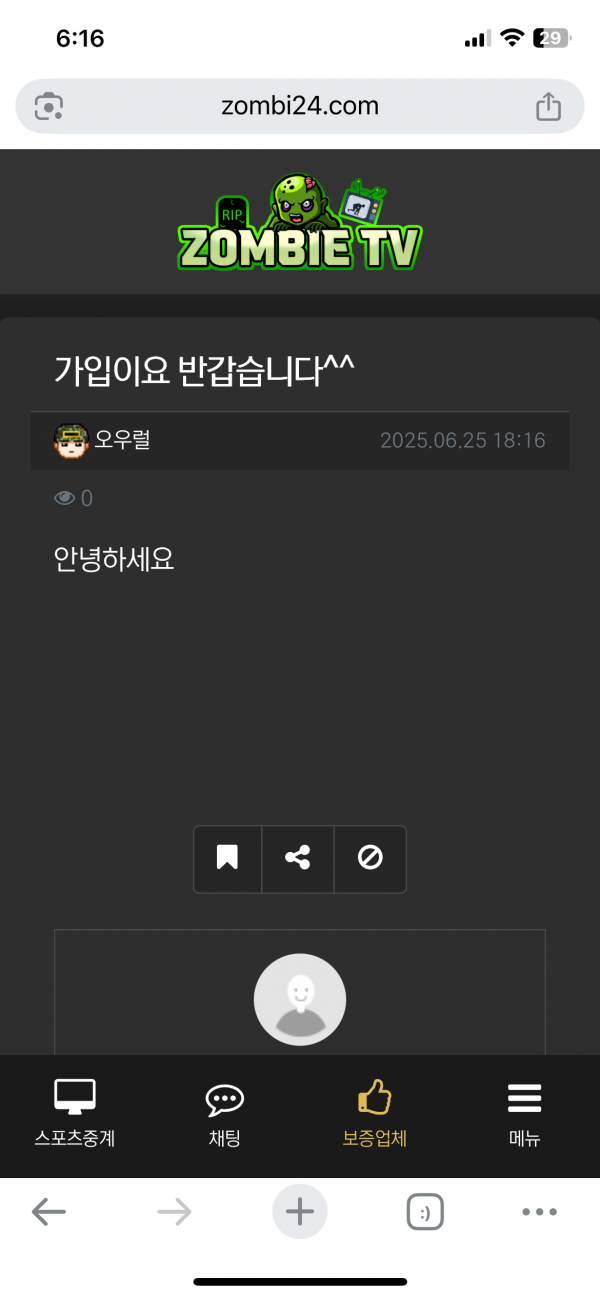Screen dimensions: 600x1298
Task: Open a new browser tab
Action: pos(300,1213)
